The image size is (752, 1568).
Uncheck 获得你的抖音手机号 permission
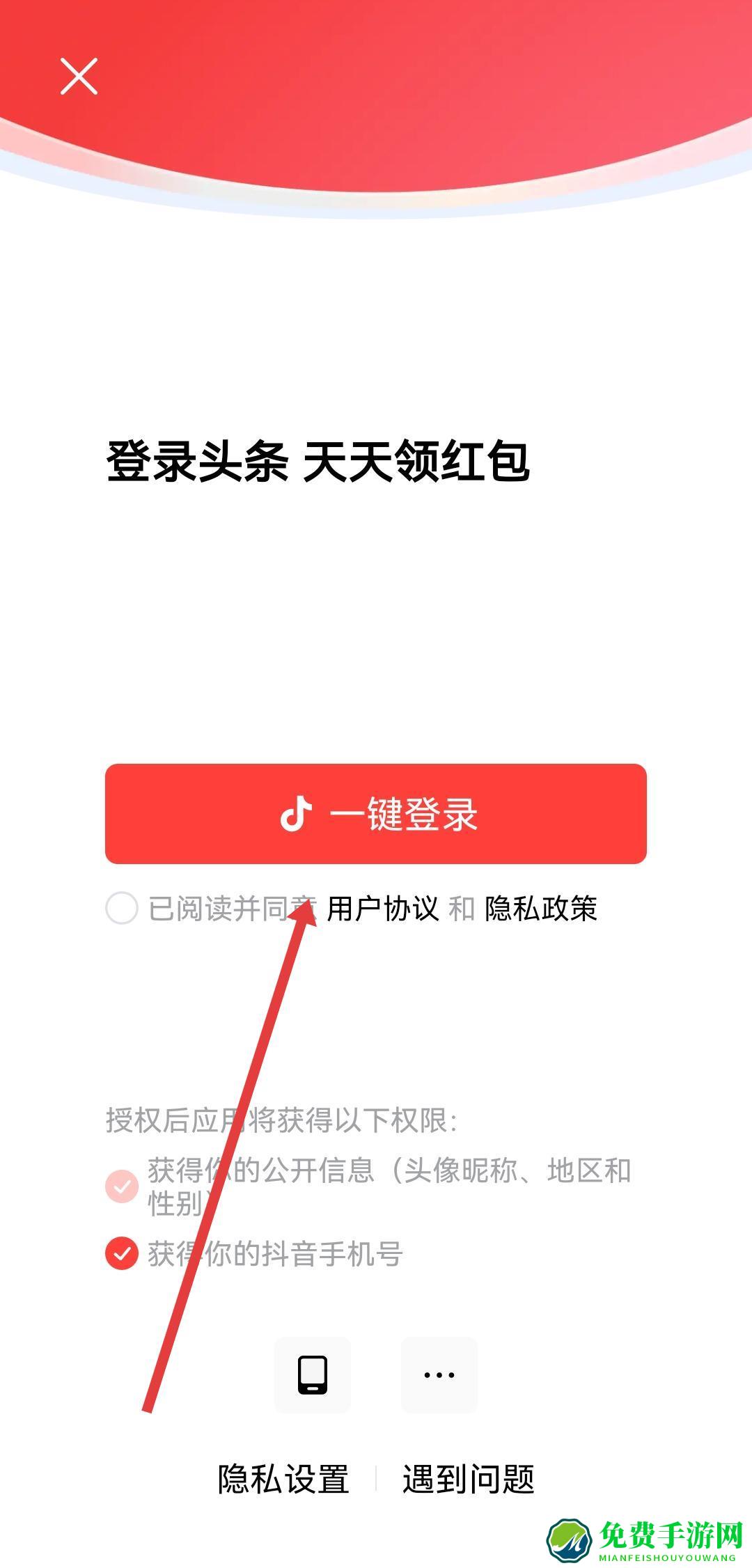tap(122, 1253)
